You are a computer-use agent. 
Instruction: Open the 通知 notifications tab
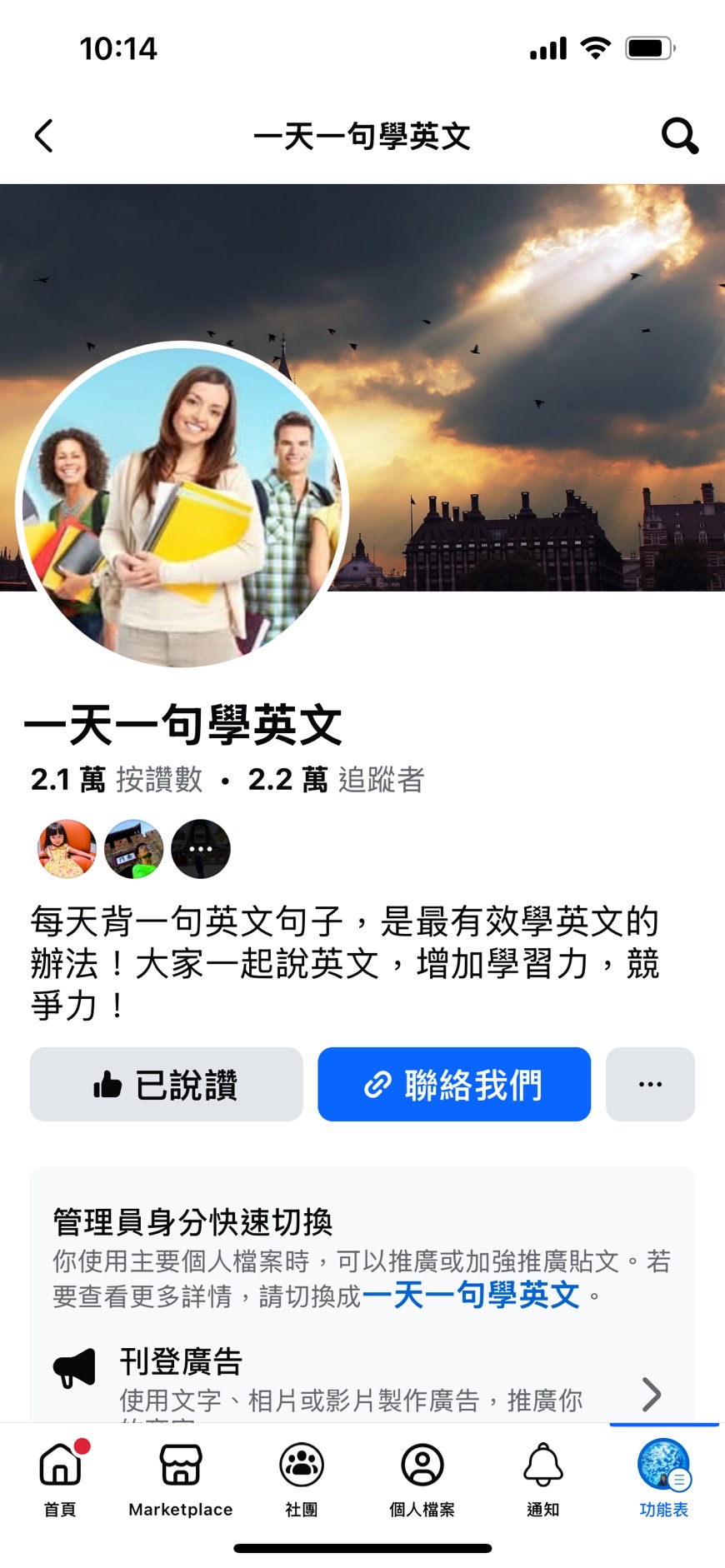[543, 1480]
